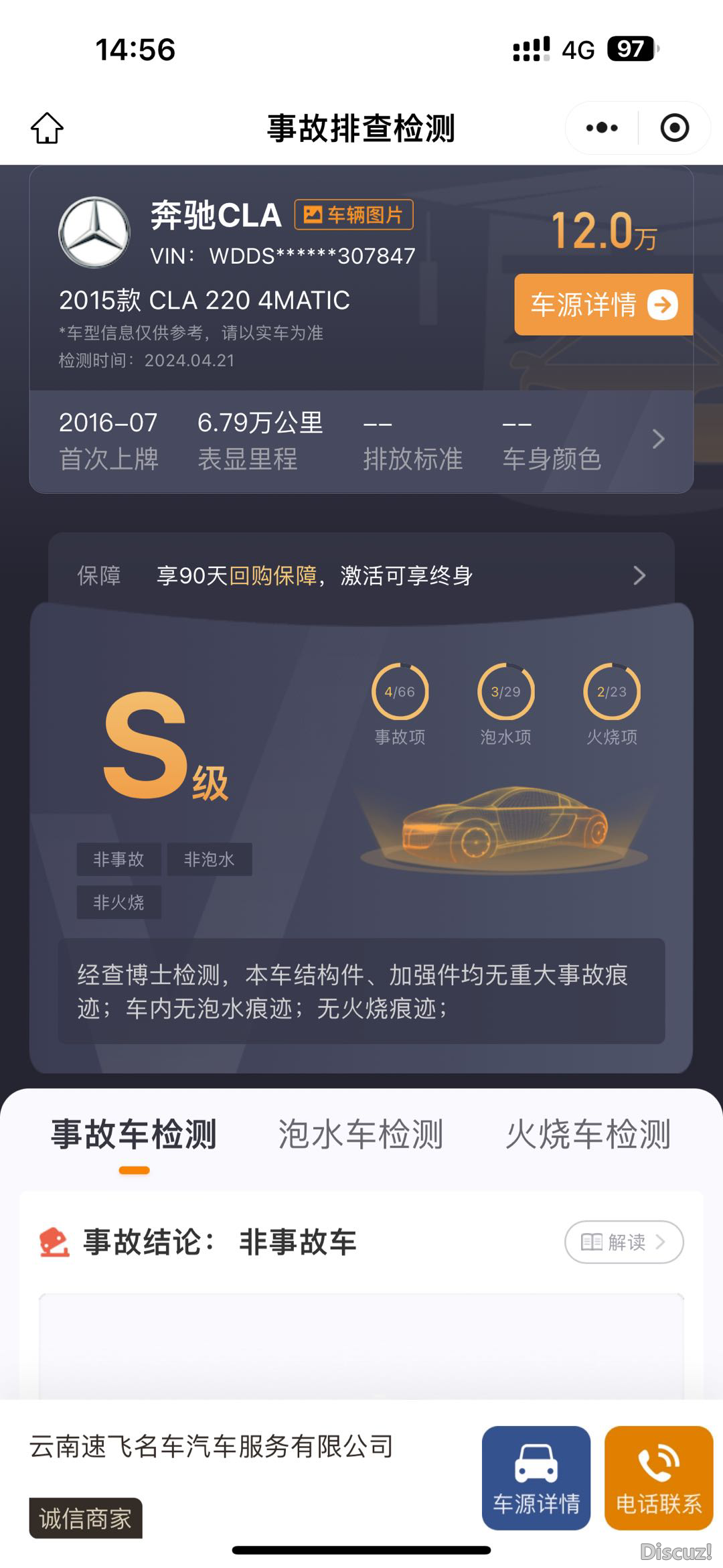This screenshot has width=723, height=1568.
Task: View 车辆图片 vehicle photos
Action: 353,215
